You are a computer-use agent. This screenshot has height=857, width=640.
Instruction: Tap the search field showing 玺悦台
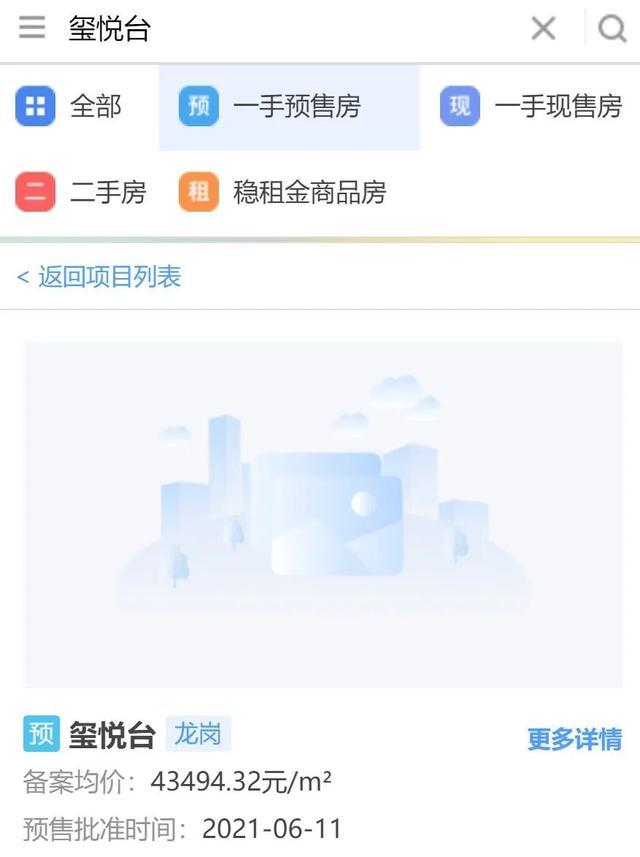tap(280, 28)
